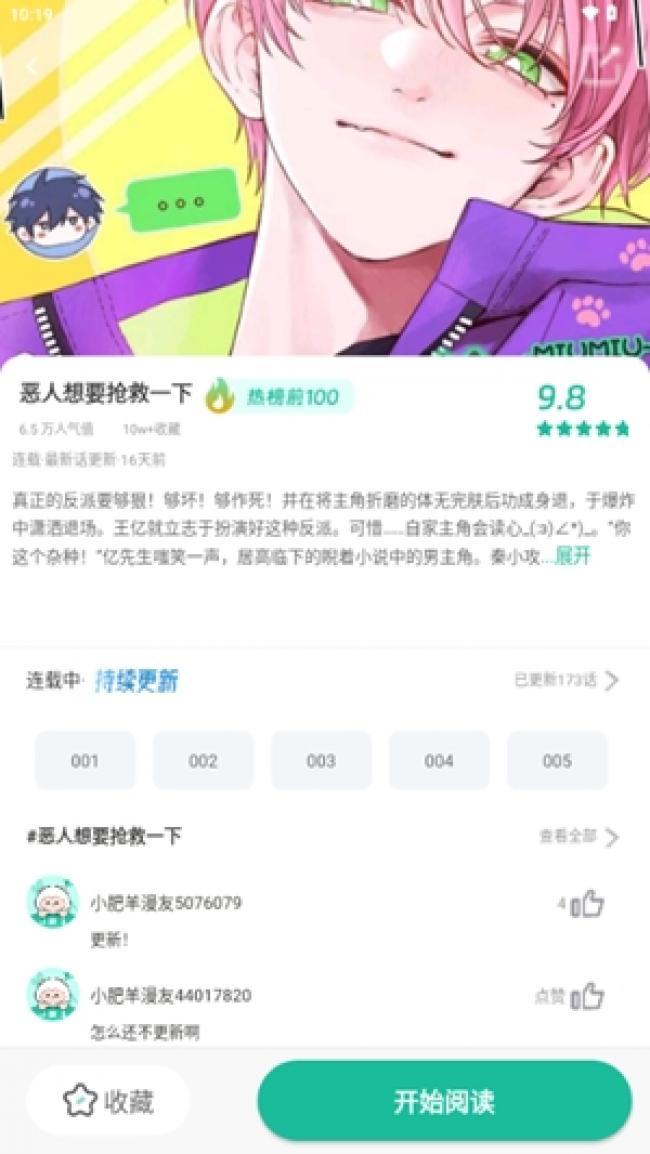Viewport: 650px width, 1154px height.
Task: Go back using the top-left arrow
Action: tap(30, 67)
